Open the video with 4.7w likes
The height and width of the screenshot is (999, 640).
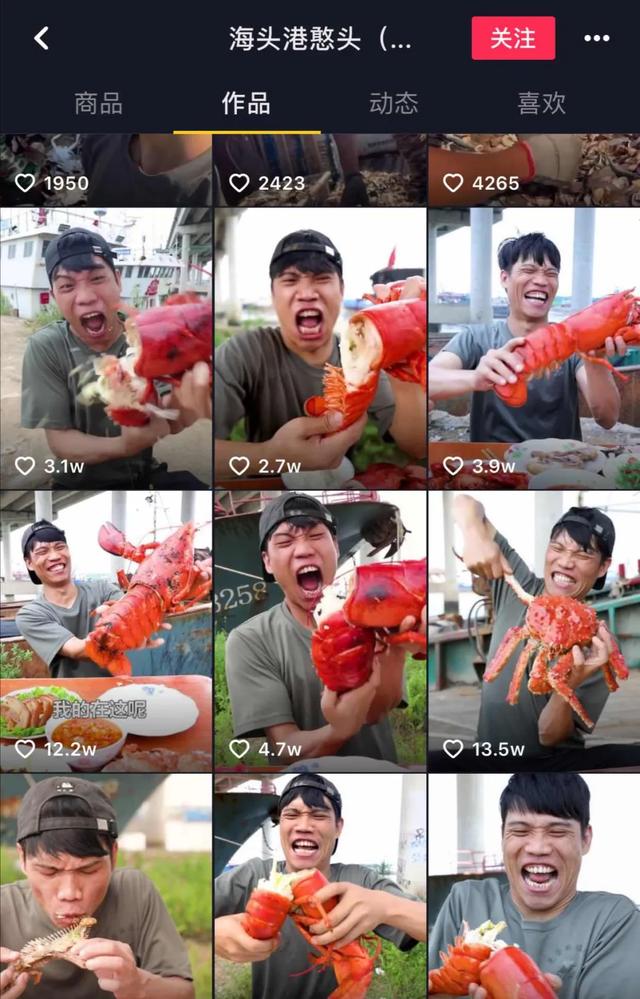point(320,630)
